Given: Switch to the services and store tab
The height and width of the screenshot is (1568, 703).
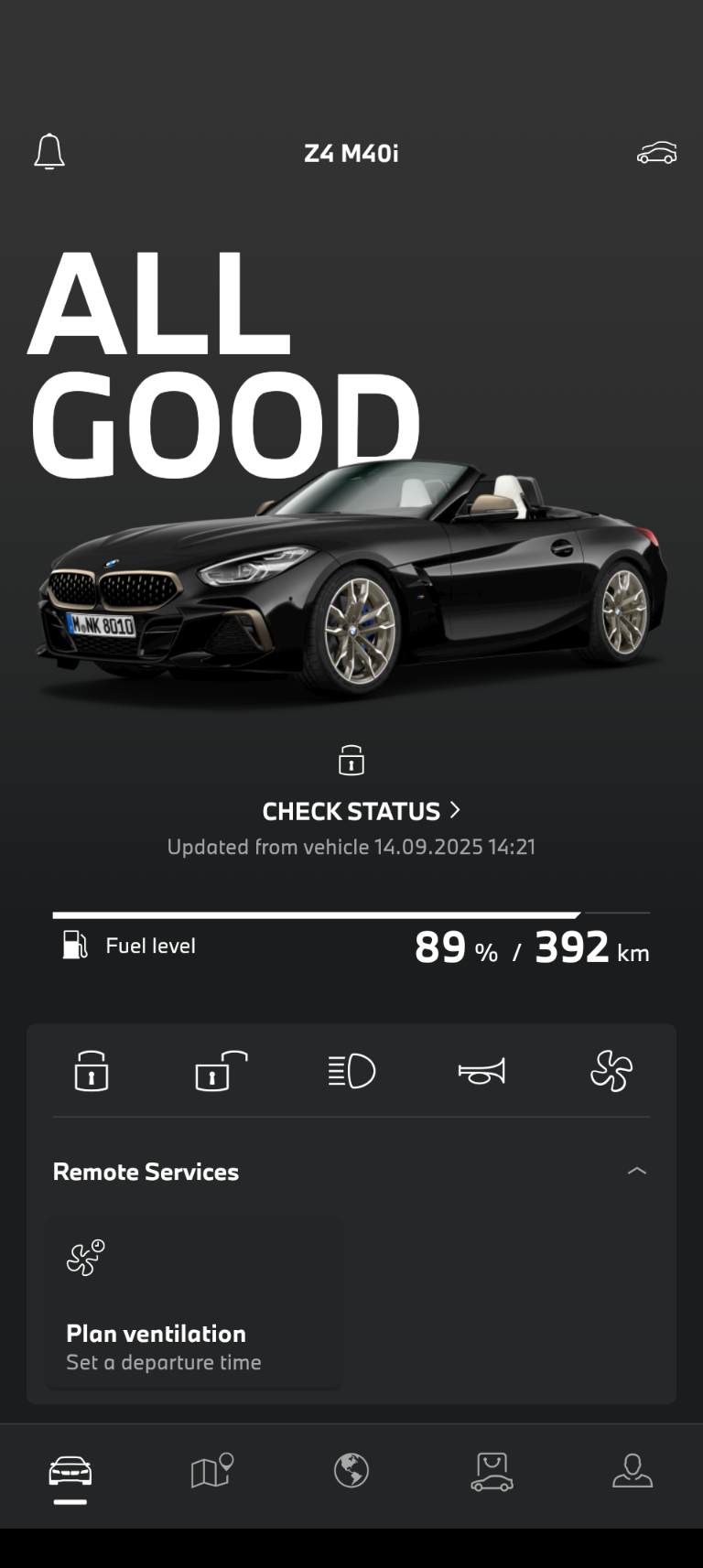Looking at the screenshot, I should pyautogui.click(x=492, y=1472).
